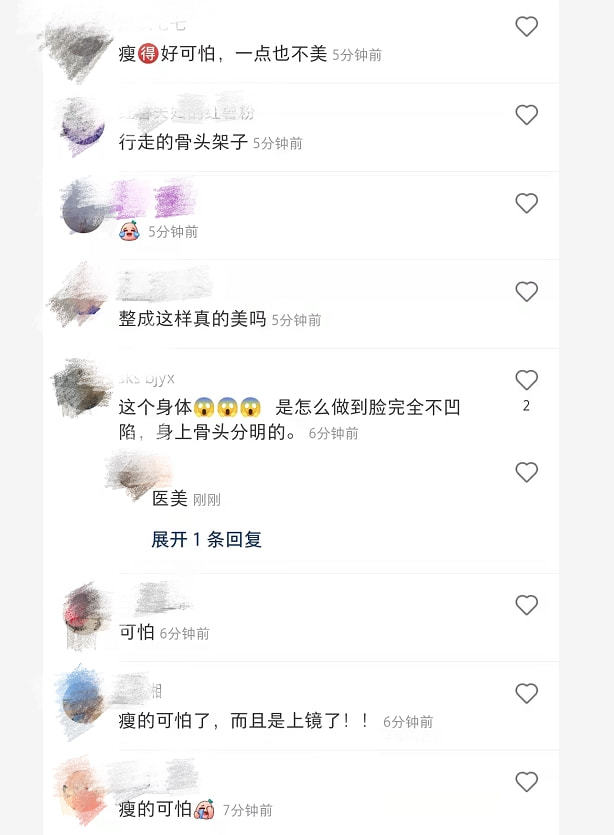Like the comment 瘦的可怕 from 7分钟前
614x835 pixels.
click(x=526, y=781)
